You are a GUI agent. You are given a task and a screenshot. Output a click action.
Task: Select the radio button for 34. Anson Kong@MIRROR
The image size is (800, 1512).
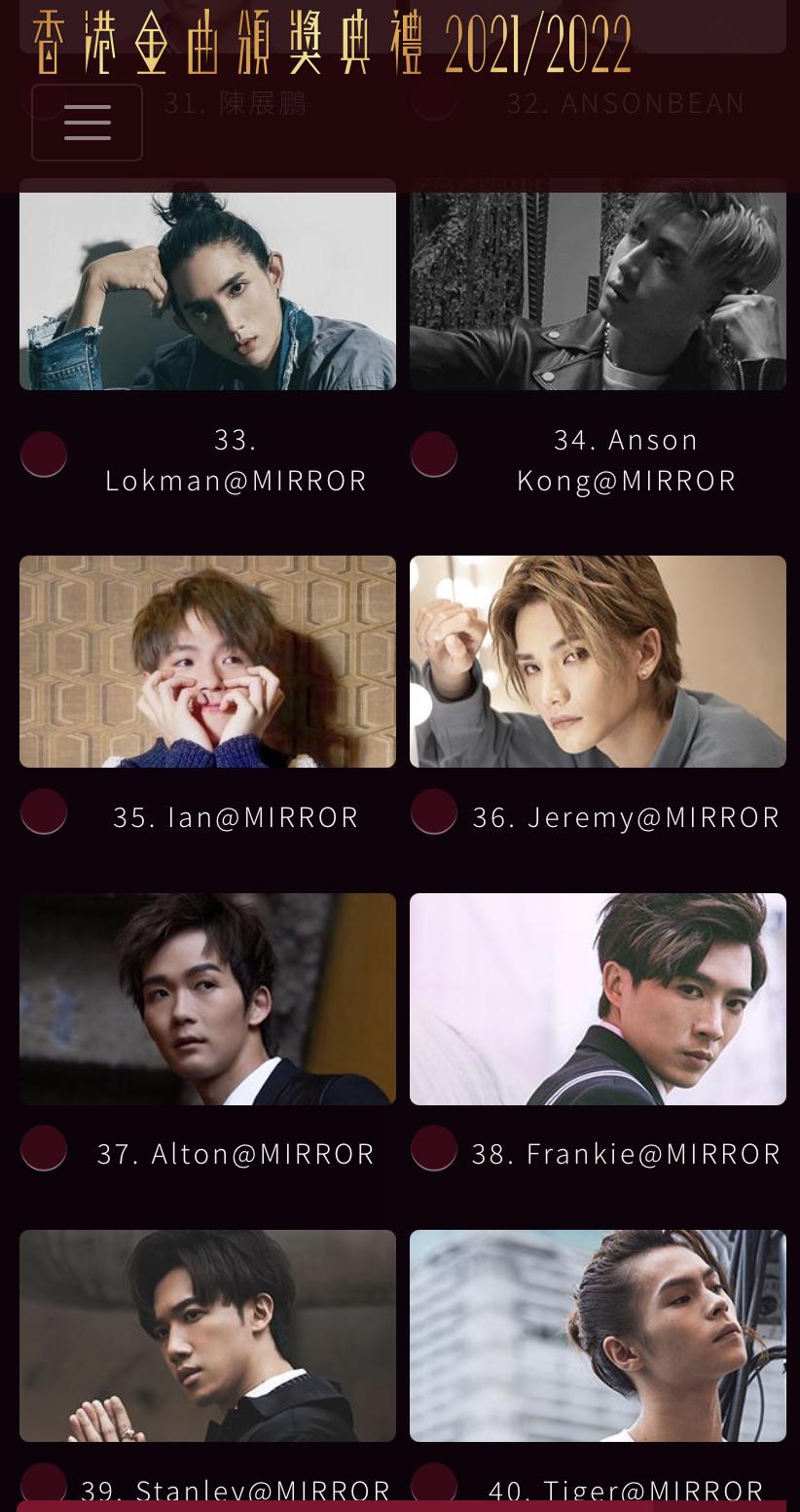434,454
